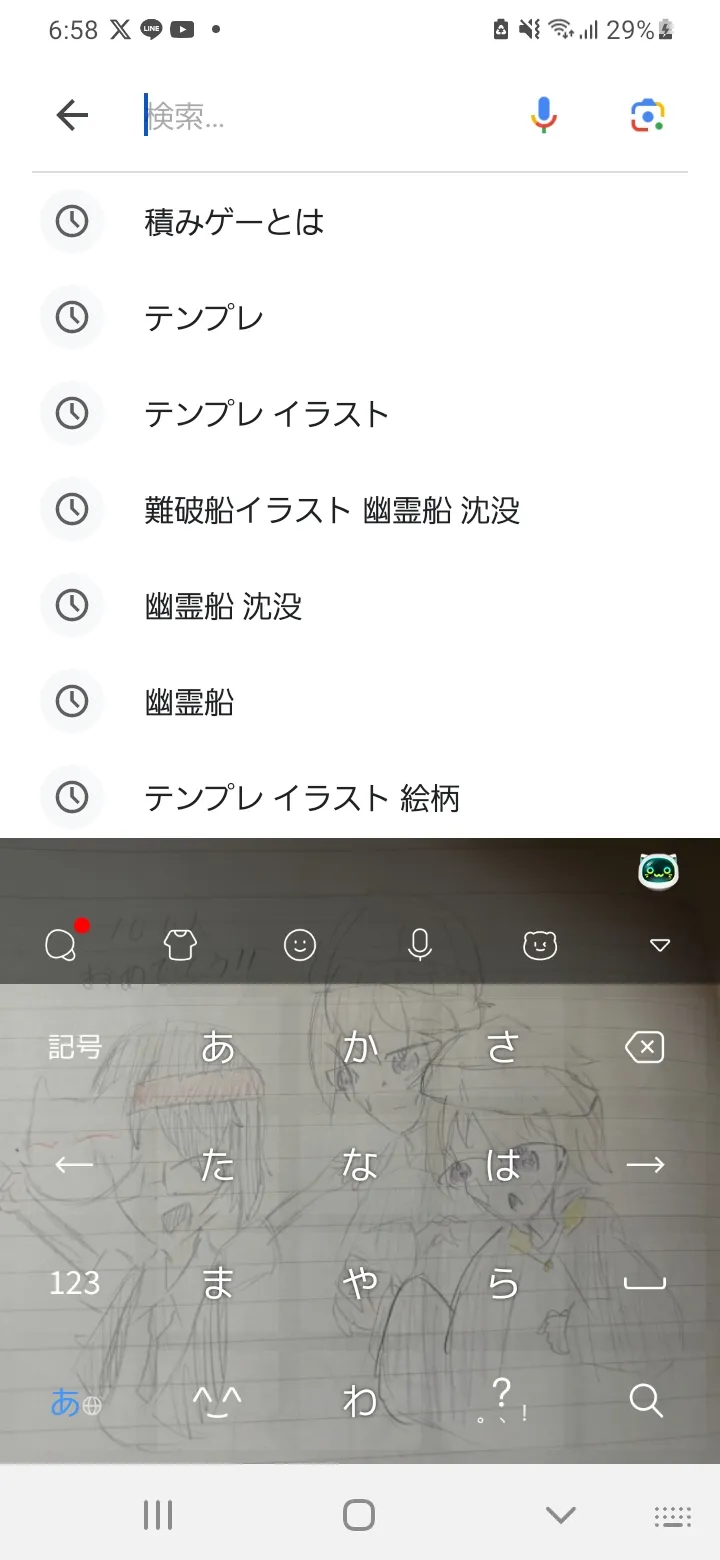Screen dimensions: 720x1560
Task: Open the bear sticker panel
Action: click(540, 945)
